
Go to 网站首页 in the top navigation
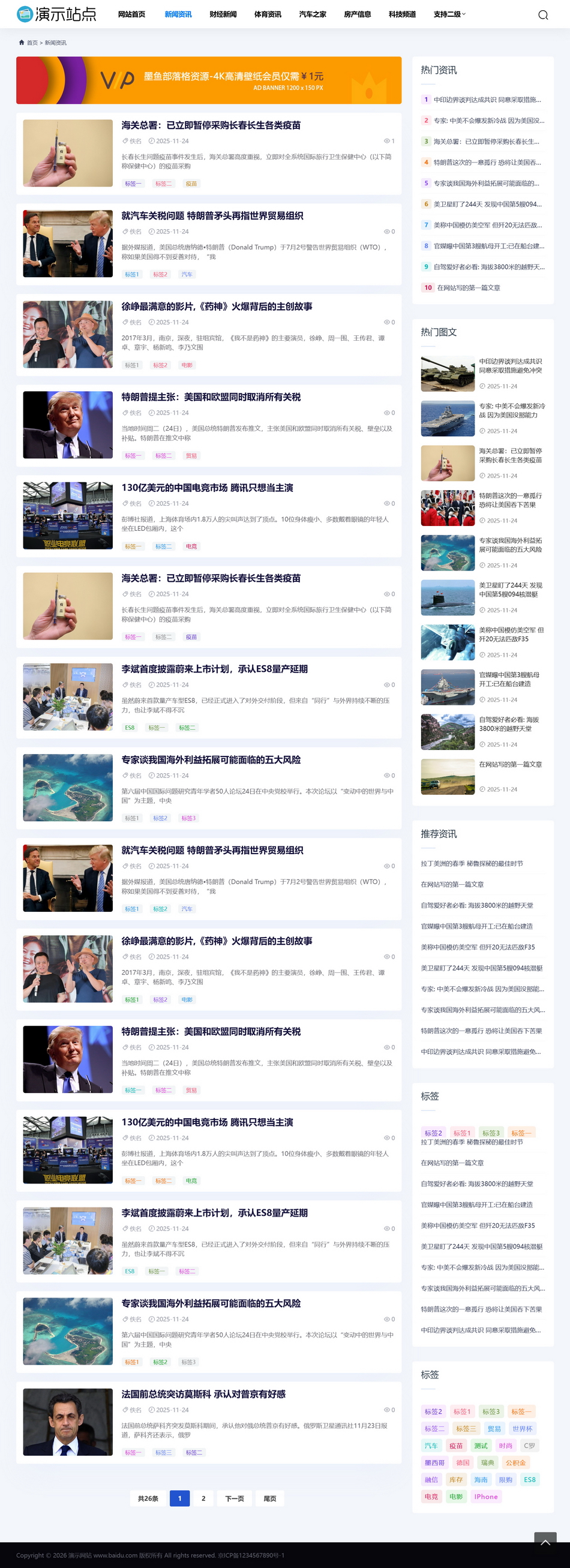131,14
